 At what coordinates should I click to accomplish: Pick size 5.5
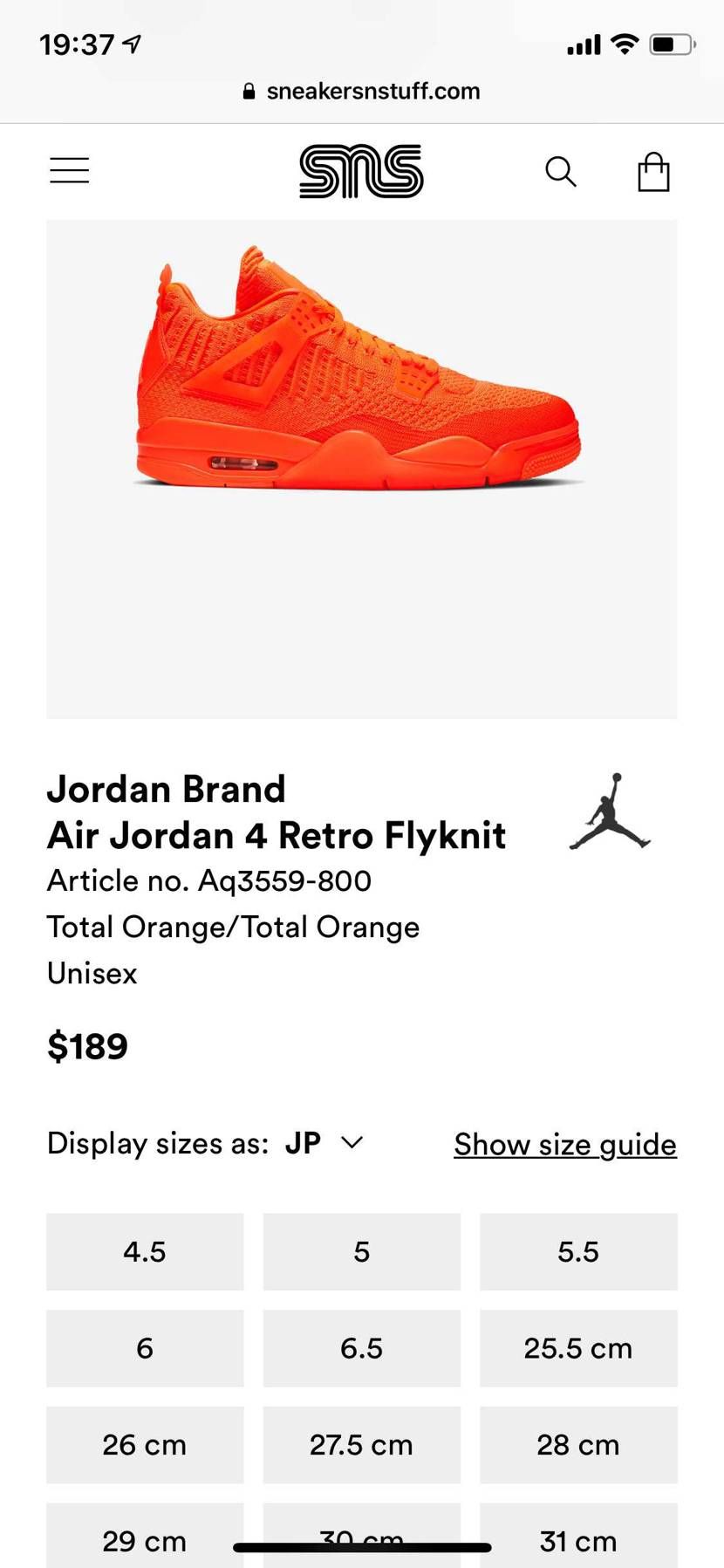577,1251
